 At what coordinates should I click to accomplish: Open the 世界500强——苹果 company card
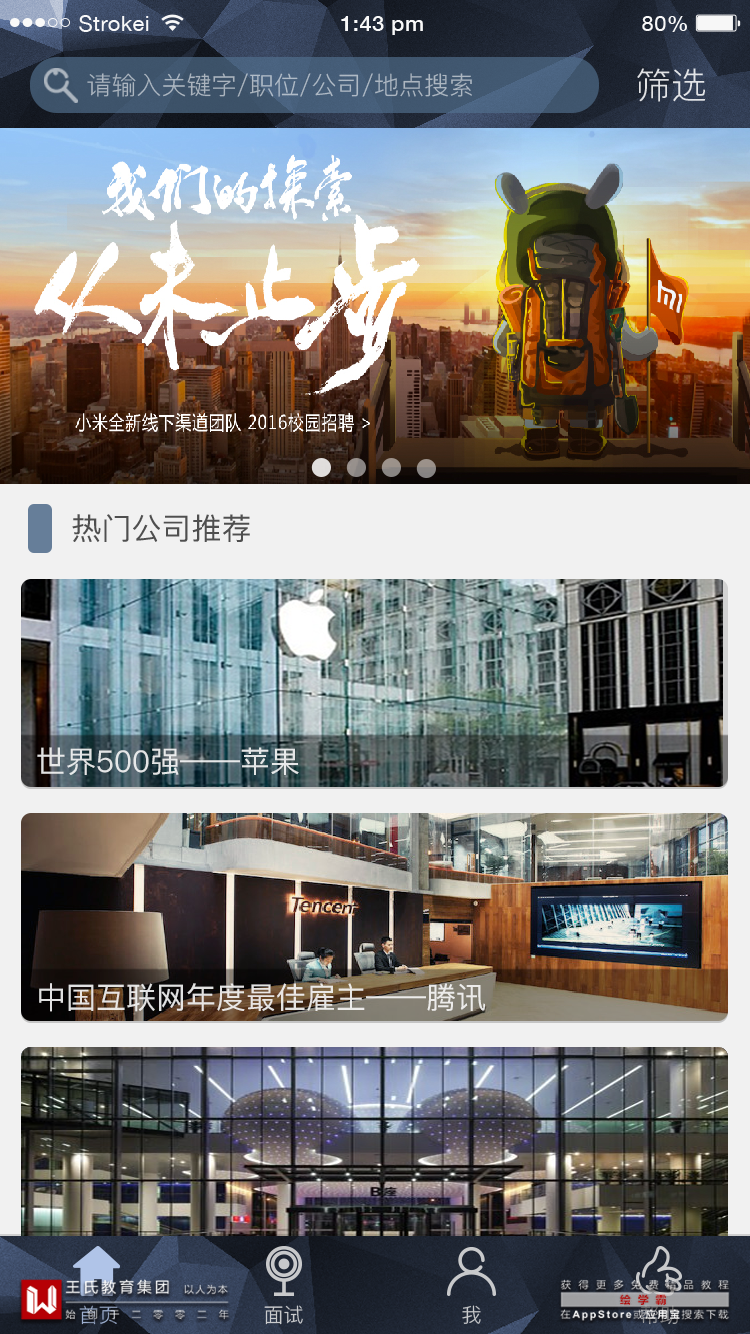(x=374, y=683)
